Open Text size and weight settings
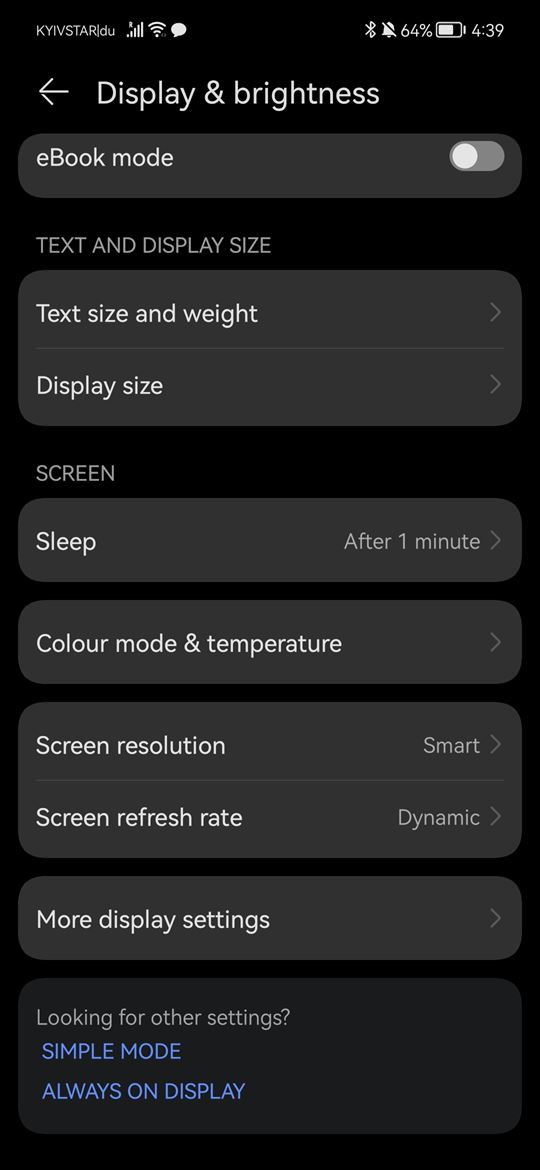 point(270,313)
